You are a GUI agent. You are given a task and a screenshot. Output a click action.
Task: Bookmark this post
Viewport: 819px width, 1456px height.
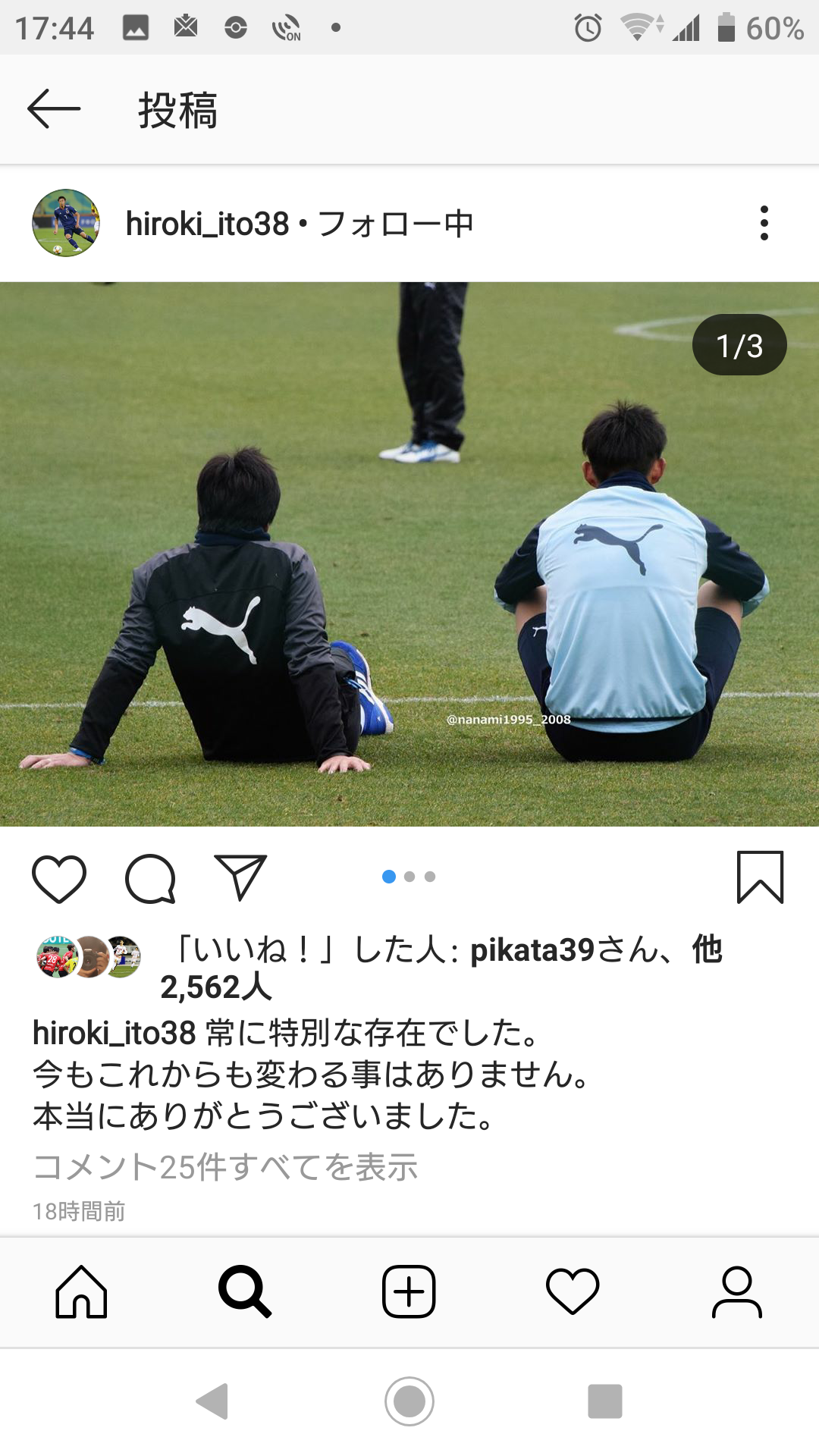(760, 877)
